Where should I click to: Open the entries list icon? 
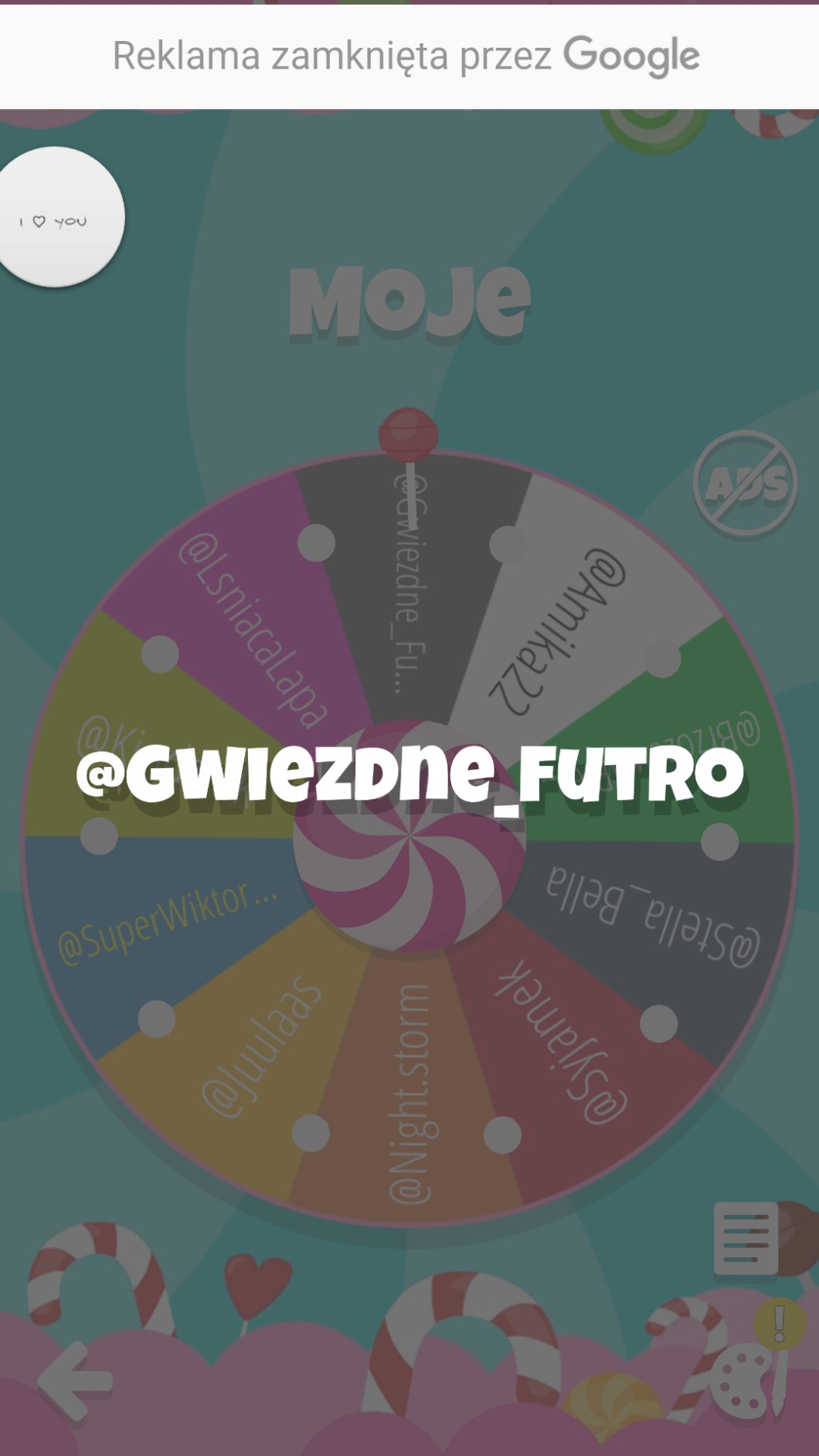point(746,1238)
